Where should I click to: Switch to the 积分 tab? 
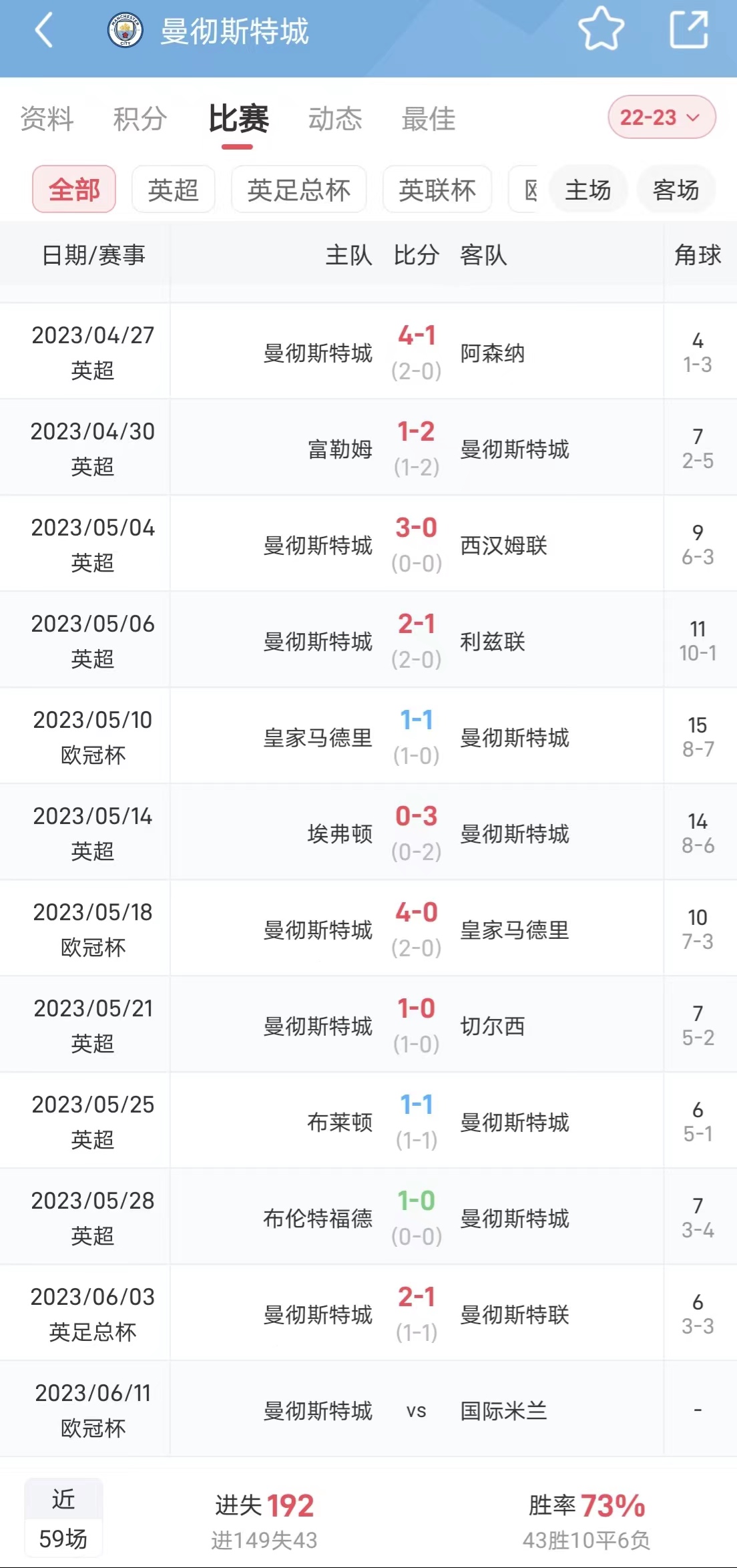pos(140,119)
